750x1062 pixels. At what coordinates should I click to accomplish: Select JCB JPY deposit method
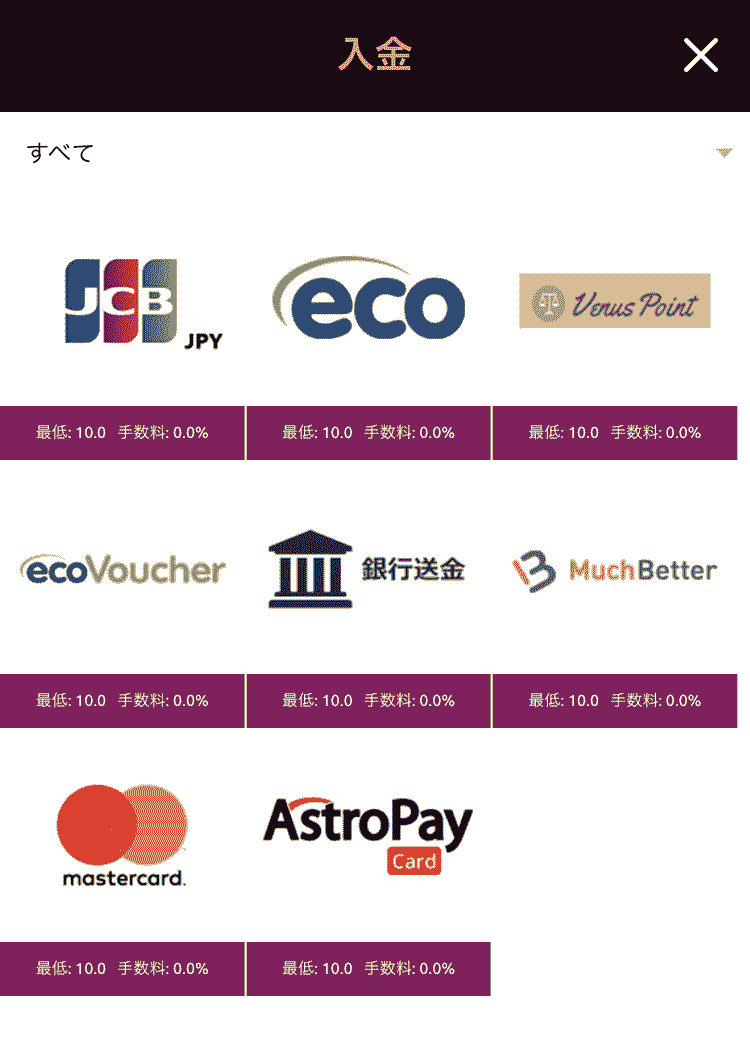(123, 303)
